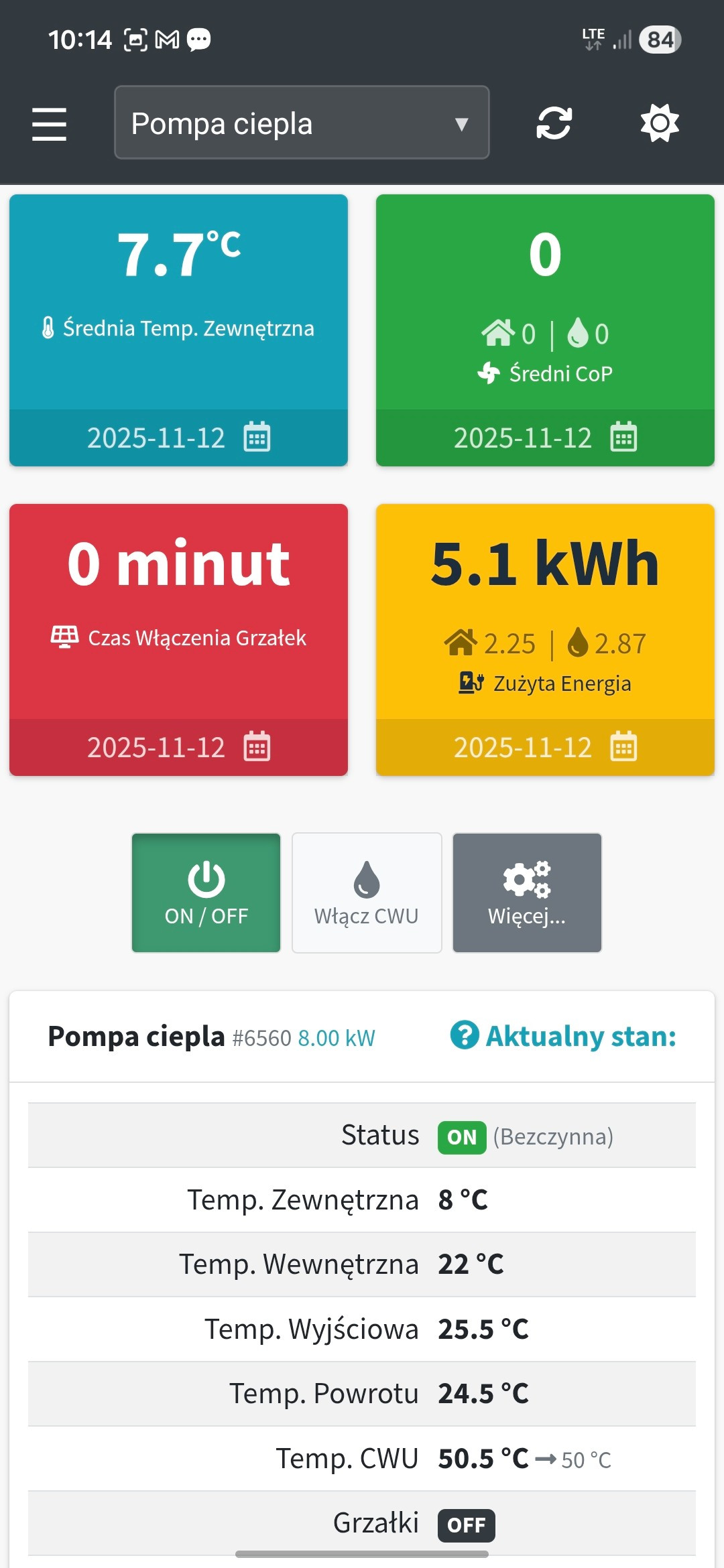The image size is (724, 1568).
Task: Show help for Aktualny stan
Action: point(465,1035)
